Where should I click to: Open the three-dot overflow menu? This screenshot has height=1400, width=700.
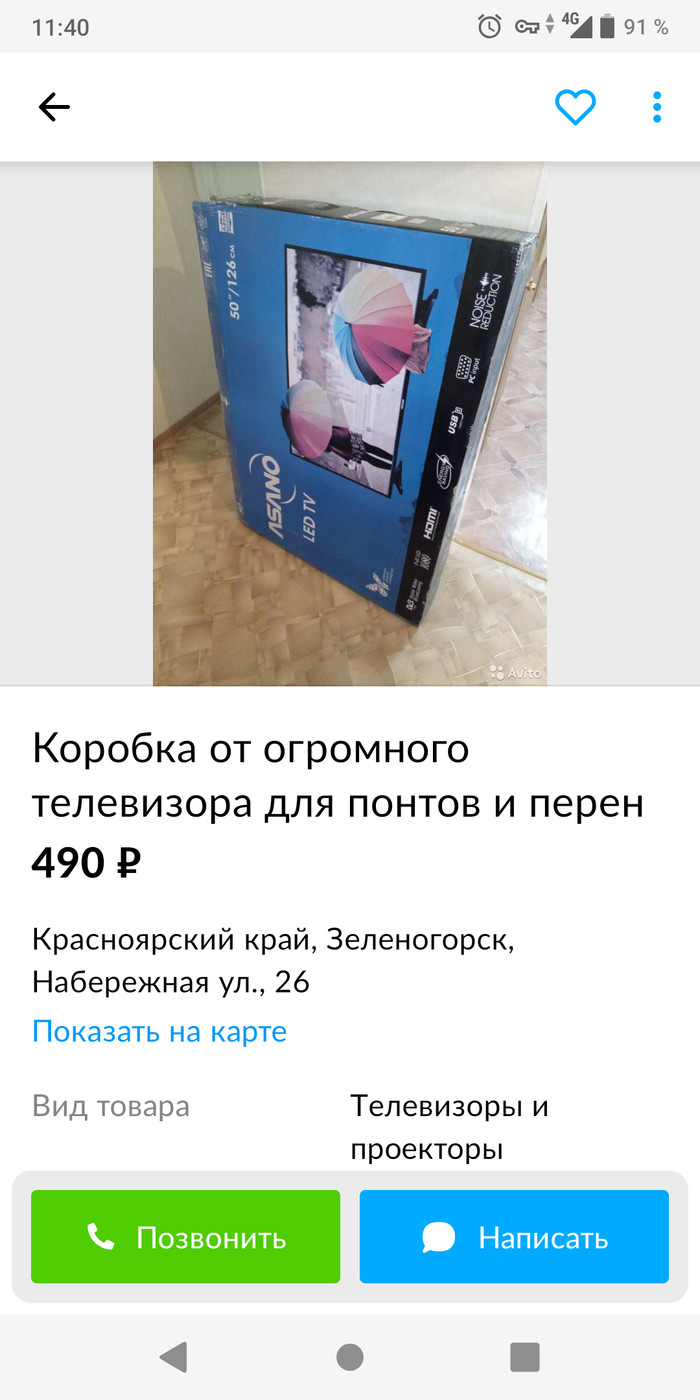657,107
